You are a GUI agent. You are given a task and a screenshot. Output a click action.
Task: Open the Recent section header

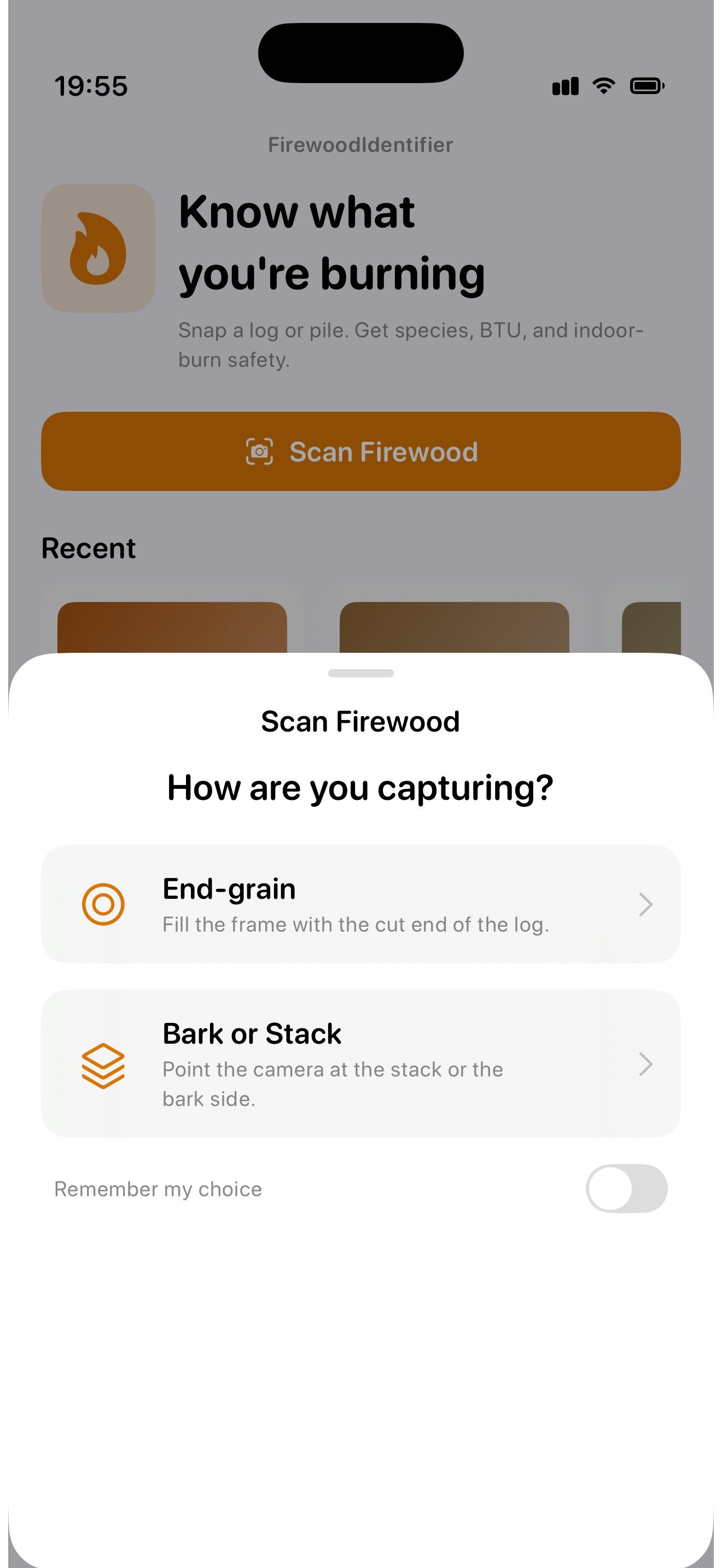89,547
